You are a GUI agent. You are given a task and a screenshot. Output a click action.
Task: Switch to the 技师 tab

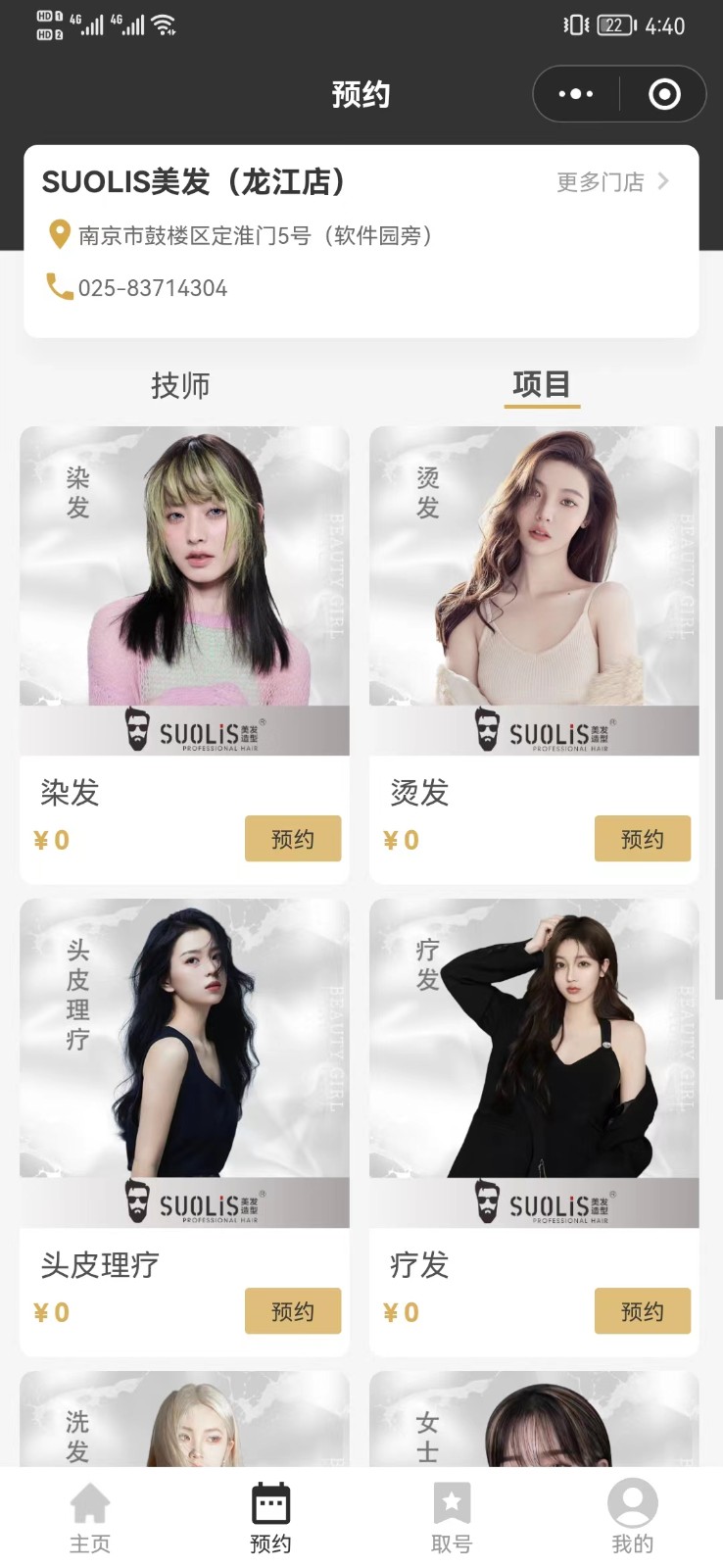pos(180,385)
